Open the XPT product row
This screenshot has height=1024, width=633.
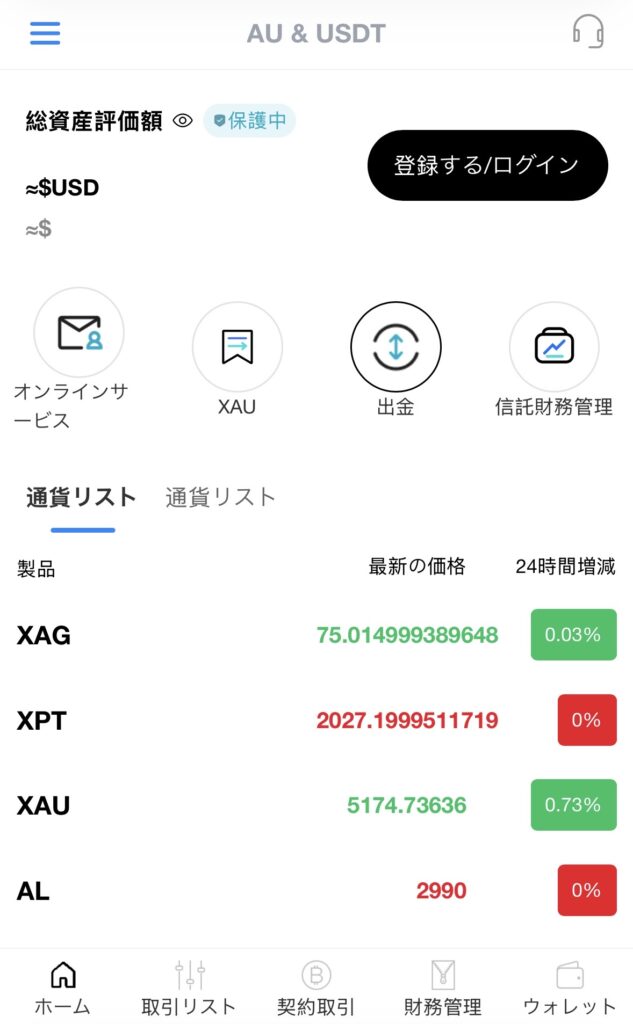coord(316,720)
